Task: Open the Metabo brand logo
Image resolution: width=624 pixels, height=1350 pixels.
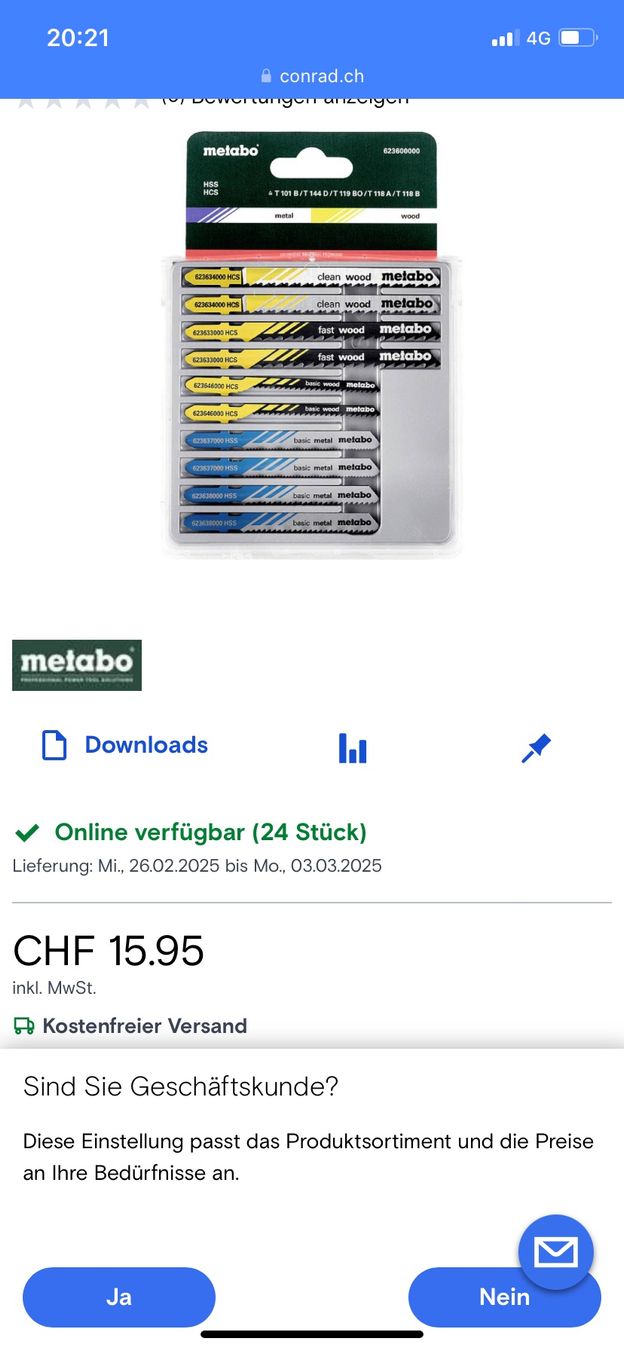Action: (77, 665)
